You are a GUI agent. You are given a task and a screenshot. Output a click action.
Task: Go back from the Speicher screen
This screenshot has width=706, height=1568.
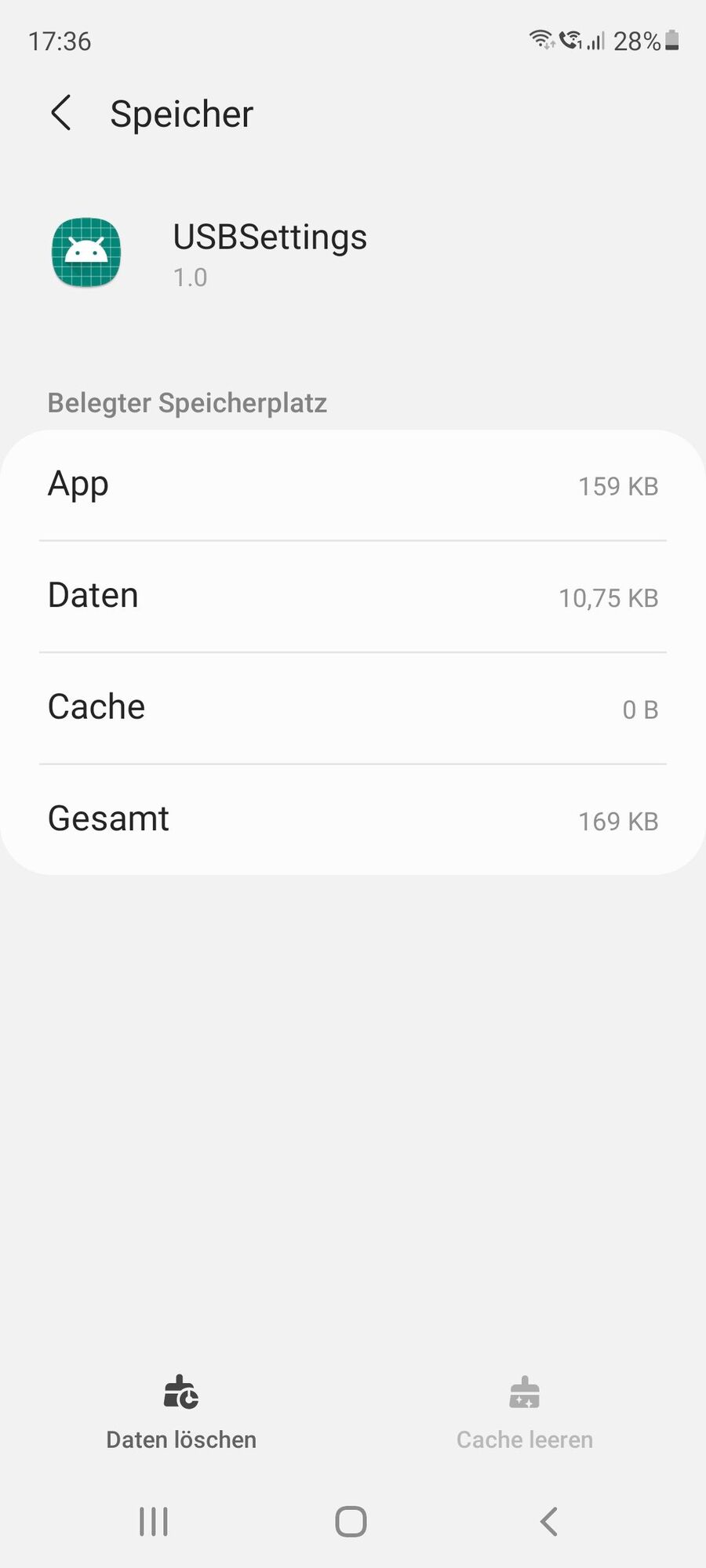[61, 114]
